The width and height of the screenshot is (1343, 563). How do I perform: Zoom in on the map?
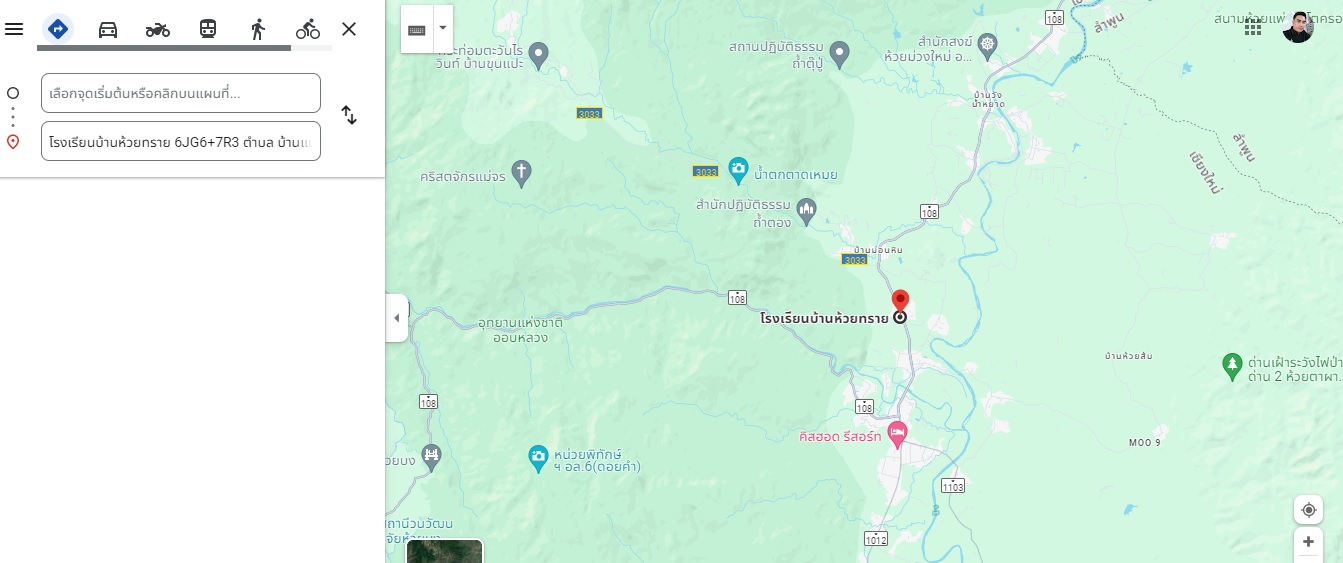(x=1308, y=542)
